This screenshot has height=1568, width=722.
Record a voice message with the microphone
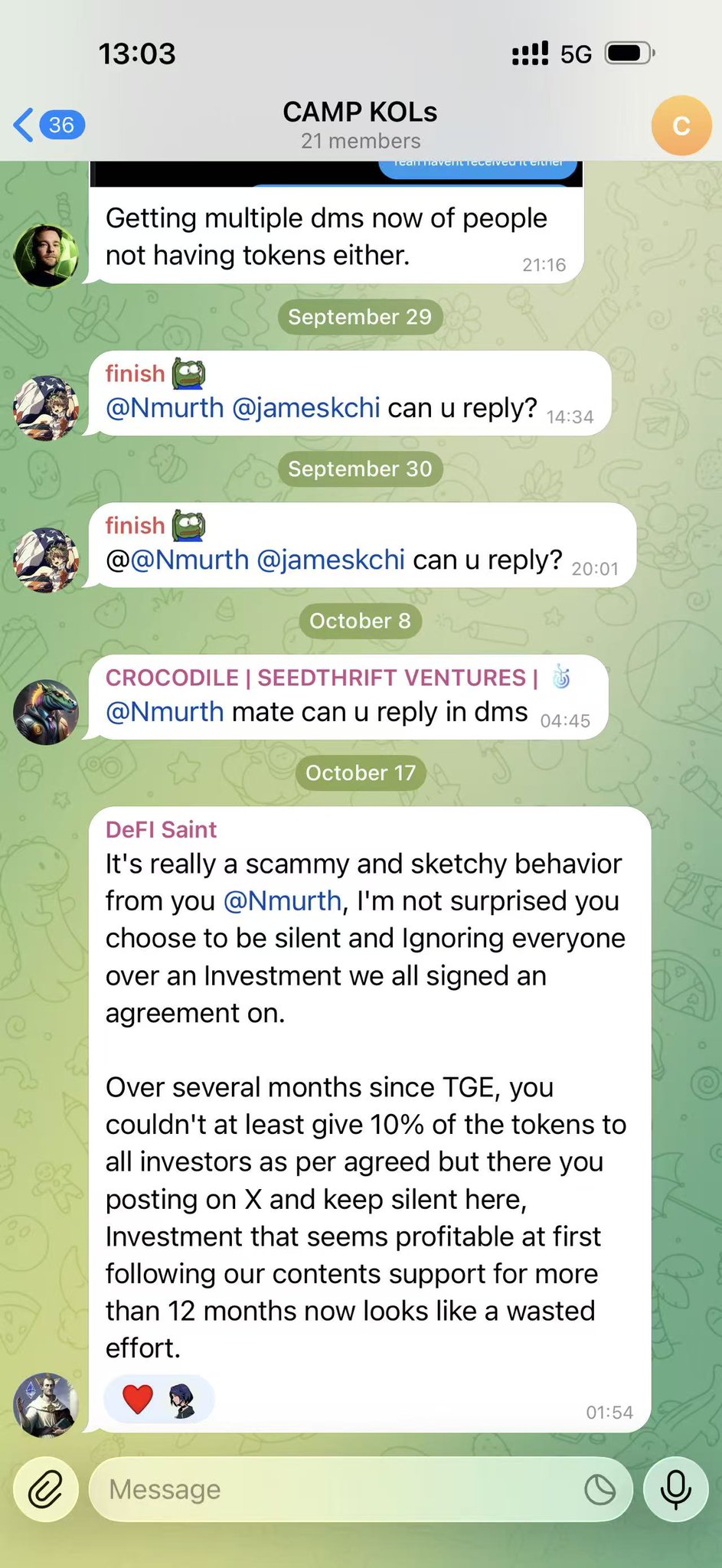(675, 1489)
